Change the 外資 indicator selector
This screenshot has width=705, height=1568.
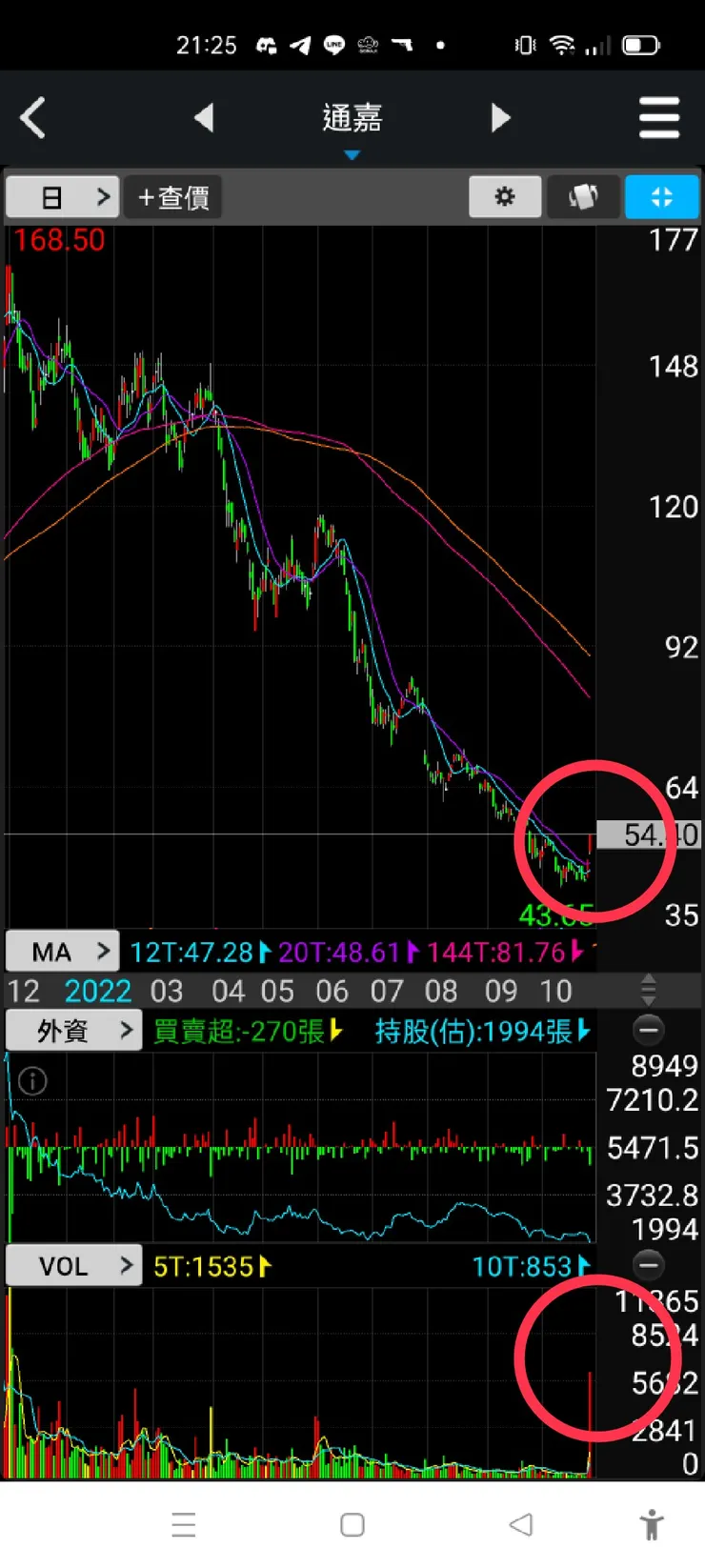point(74,1031)
